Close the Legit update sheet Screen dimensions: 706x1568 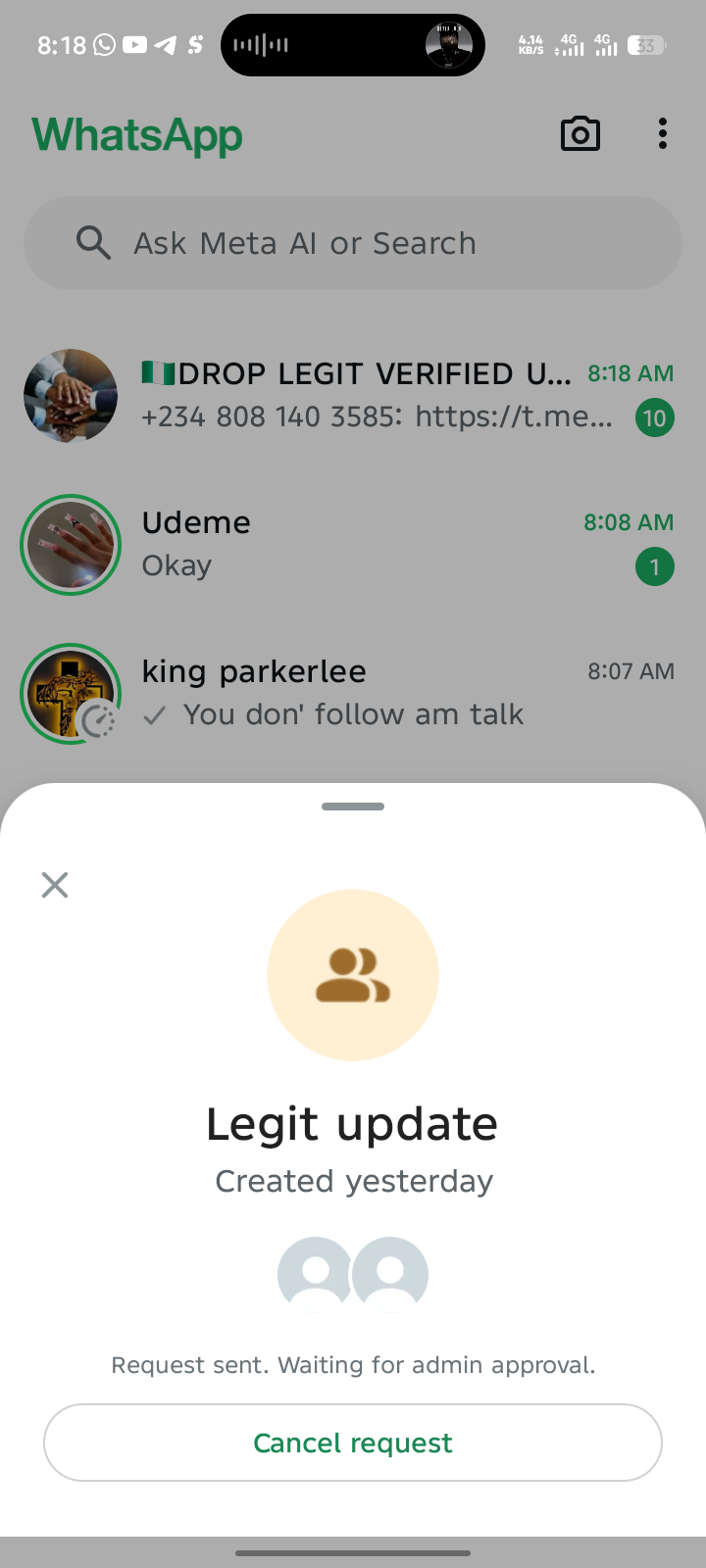pyautogui.click(x=55, y=885)
